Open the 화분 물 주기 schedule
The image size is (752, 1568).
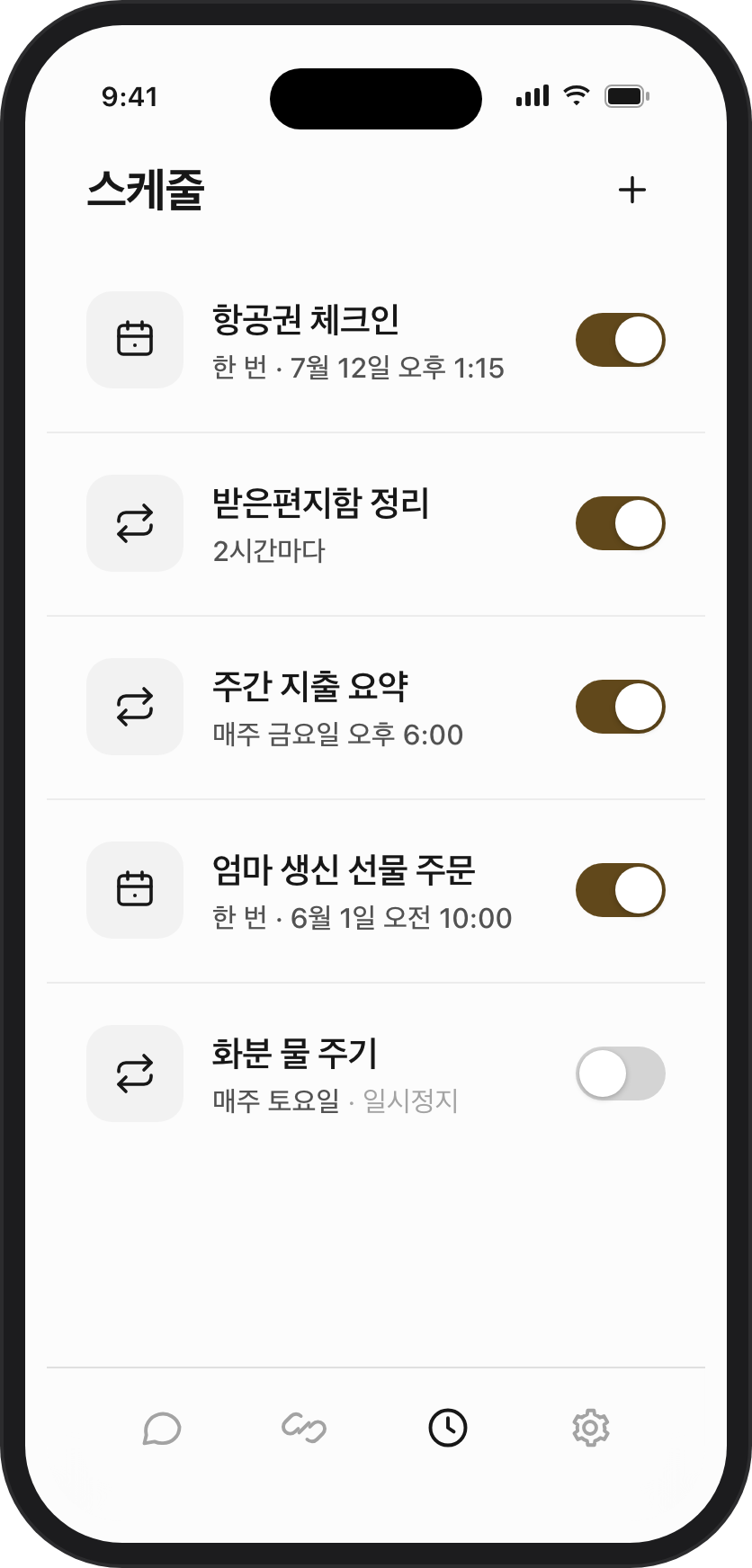(x=376, y=1074)
